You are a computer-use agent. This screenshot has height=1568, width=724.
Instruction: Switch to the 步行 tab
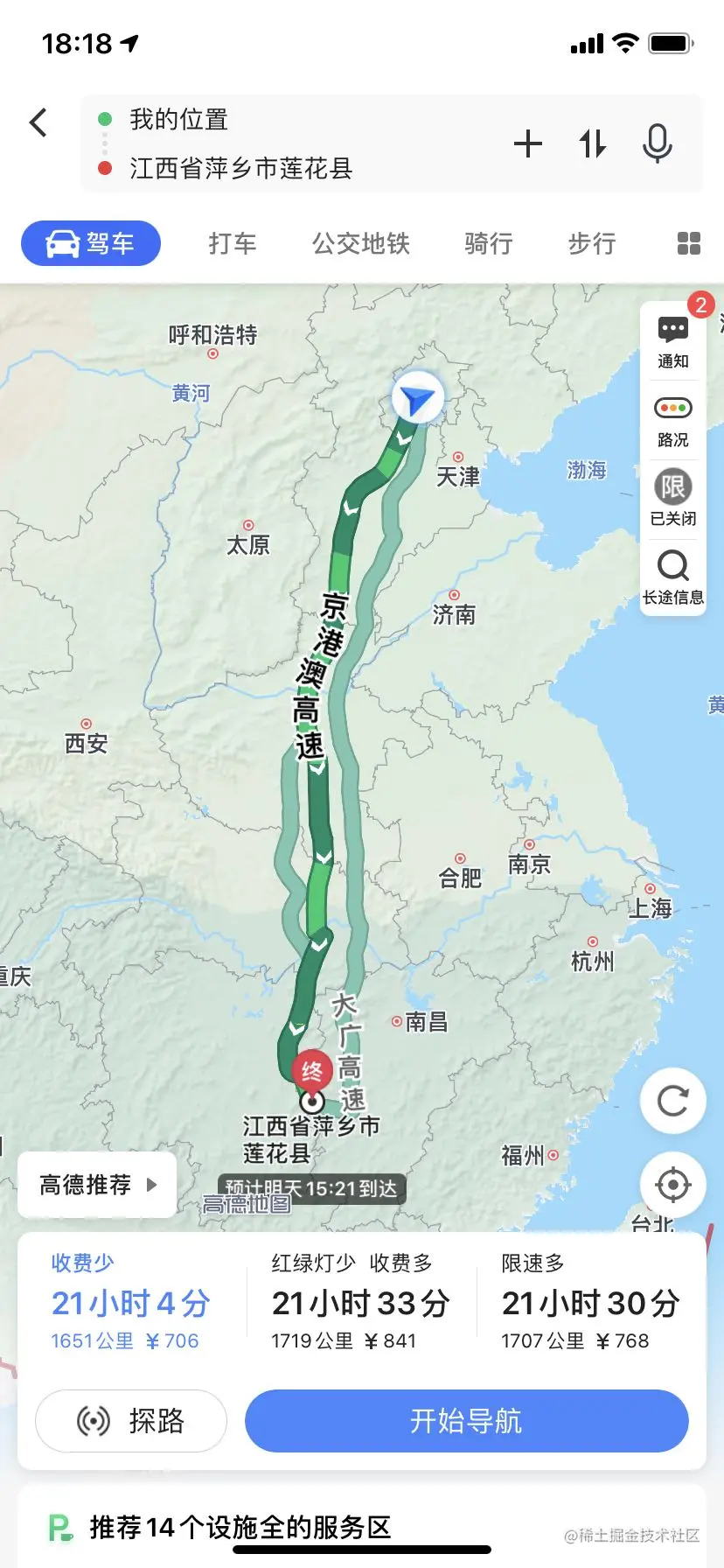click(x=592, y=243)
